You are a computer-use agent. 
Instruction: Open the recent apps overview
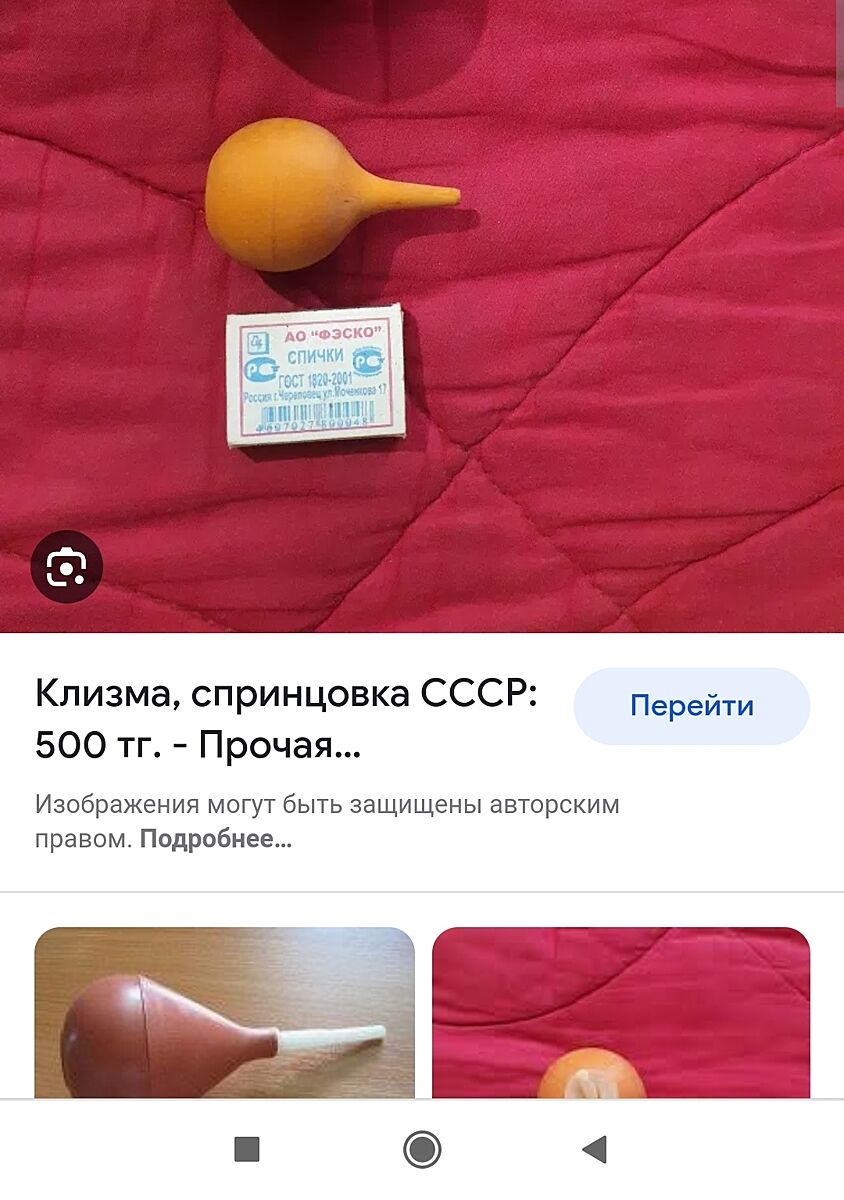247,1150
